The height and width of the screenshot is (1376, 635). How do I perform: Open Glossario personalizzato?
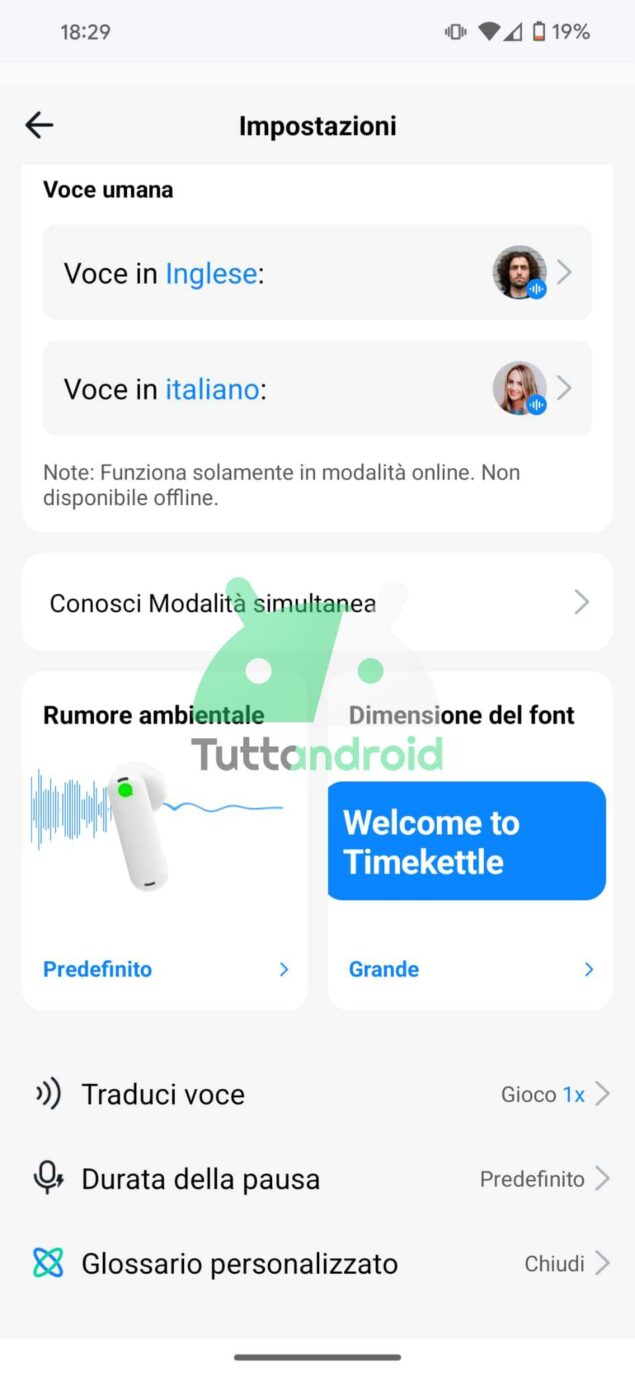click(317, 1264)
